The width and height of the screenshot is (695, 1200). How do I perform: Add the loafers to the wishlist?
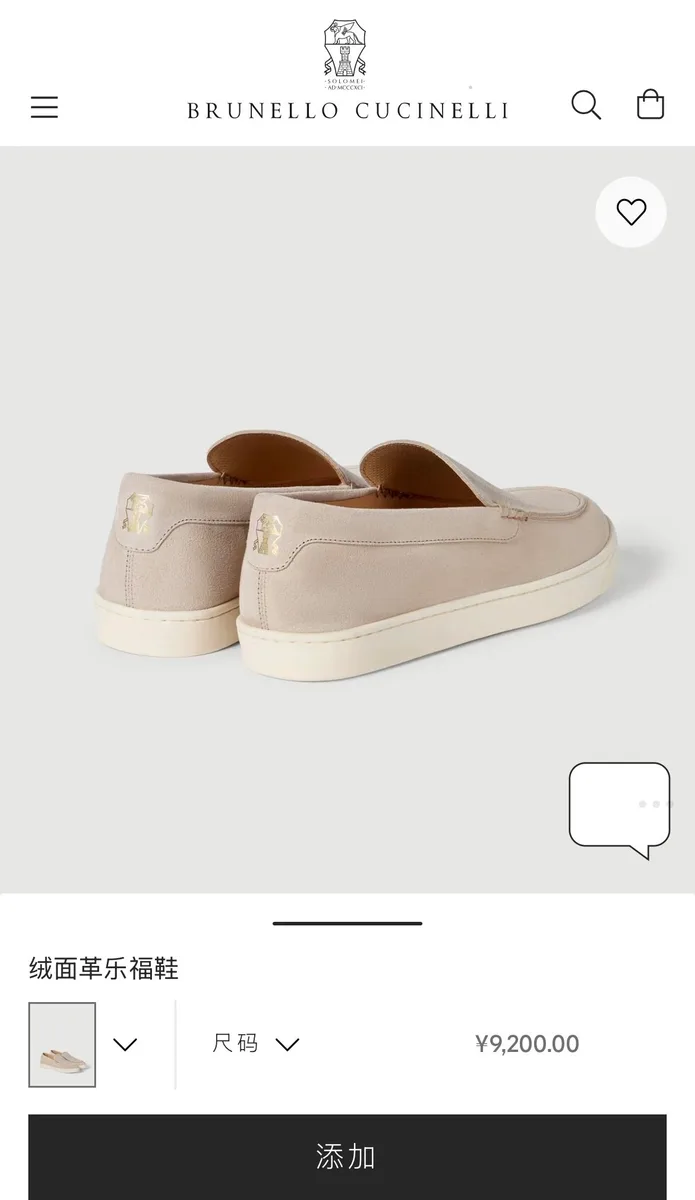(x=631, y=212)
